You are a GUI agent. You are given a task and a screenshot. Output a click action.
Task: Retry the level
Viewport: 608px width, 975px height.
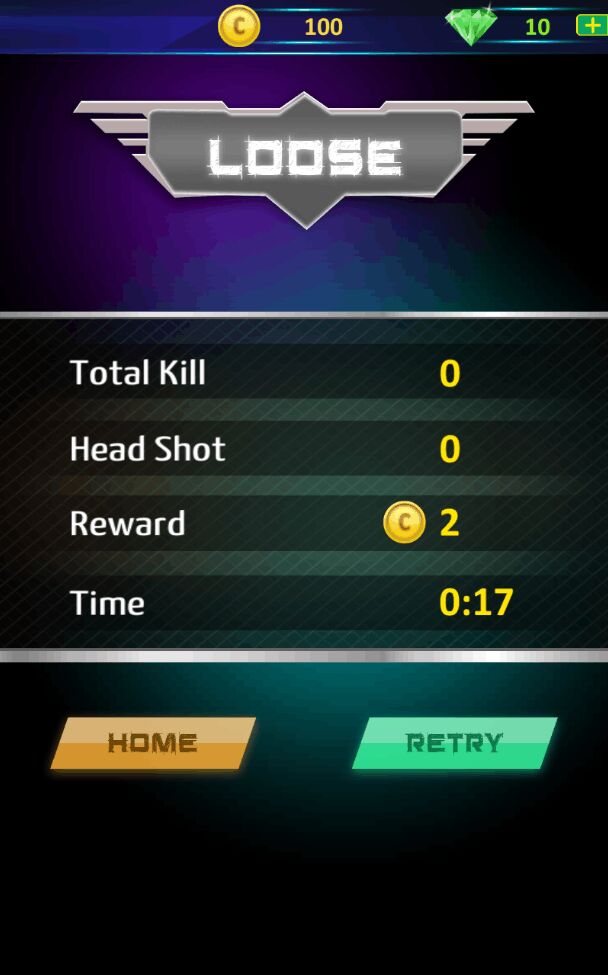pos(454,743)
